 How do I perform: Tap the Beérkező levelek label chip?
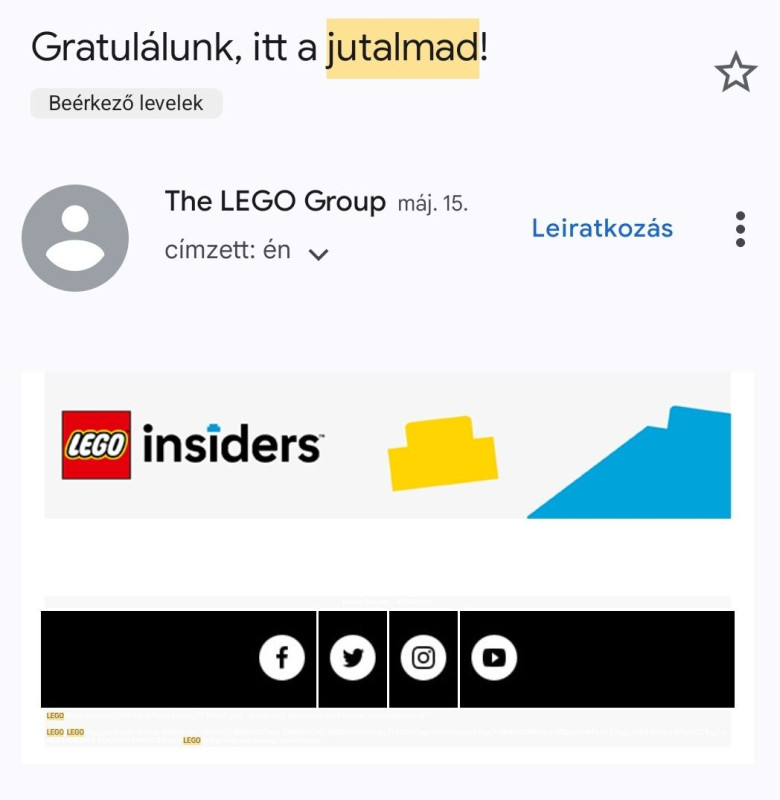click(x=126, y=103)
